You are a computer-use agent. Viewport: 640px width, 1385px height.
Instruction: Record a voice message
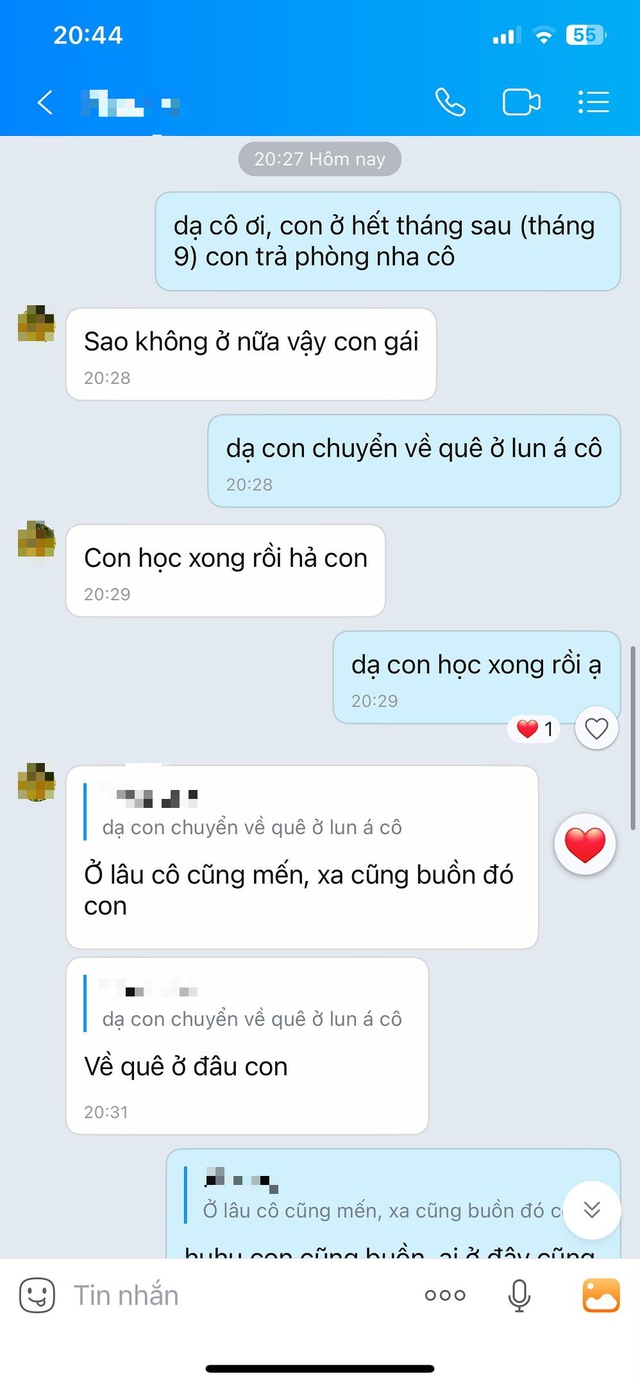coord(519,1295)
